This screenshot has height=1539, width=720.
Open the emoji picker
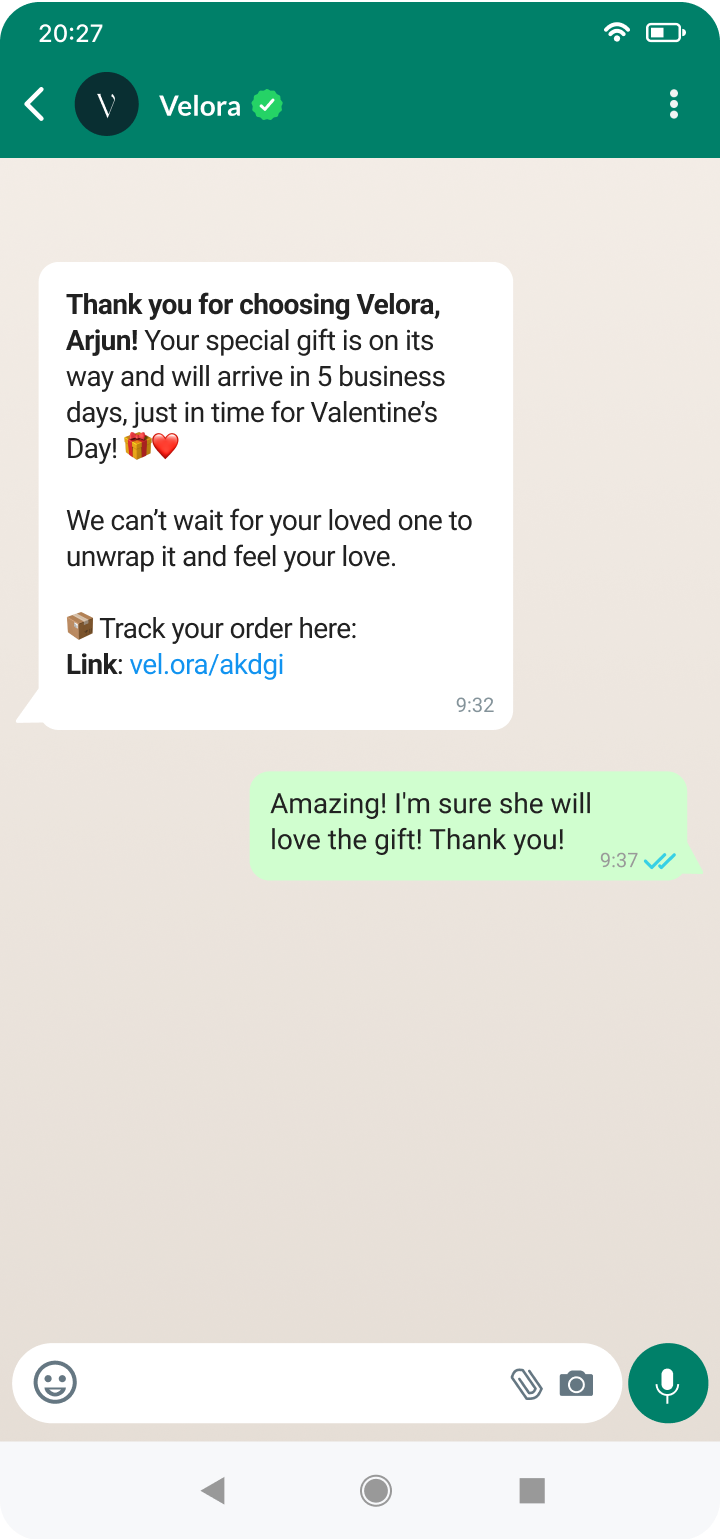[x=56, y=1383]
